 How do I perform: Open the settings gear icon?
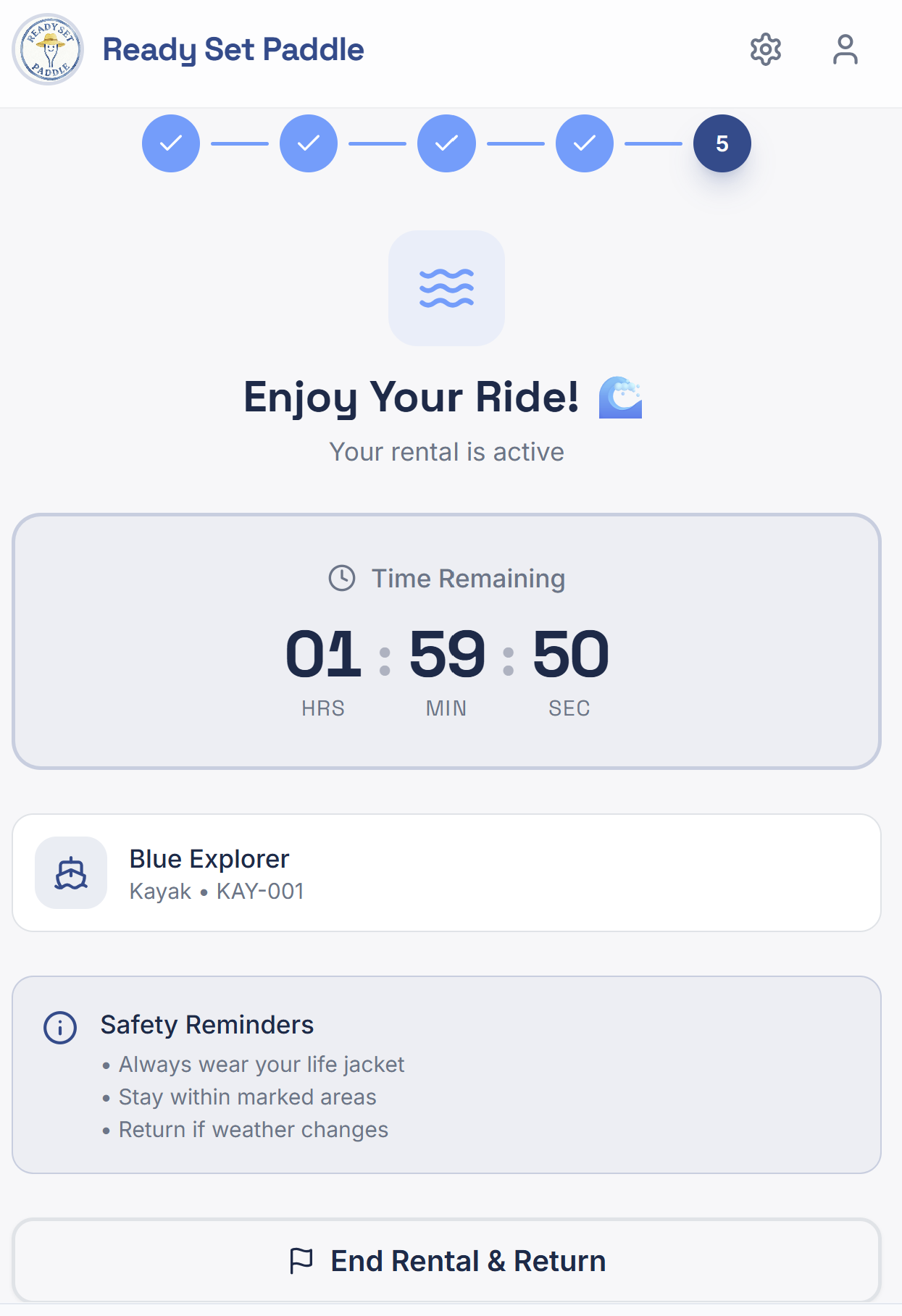(x=766, y=49)
